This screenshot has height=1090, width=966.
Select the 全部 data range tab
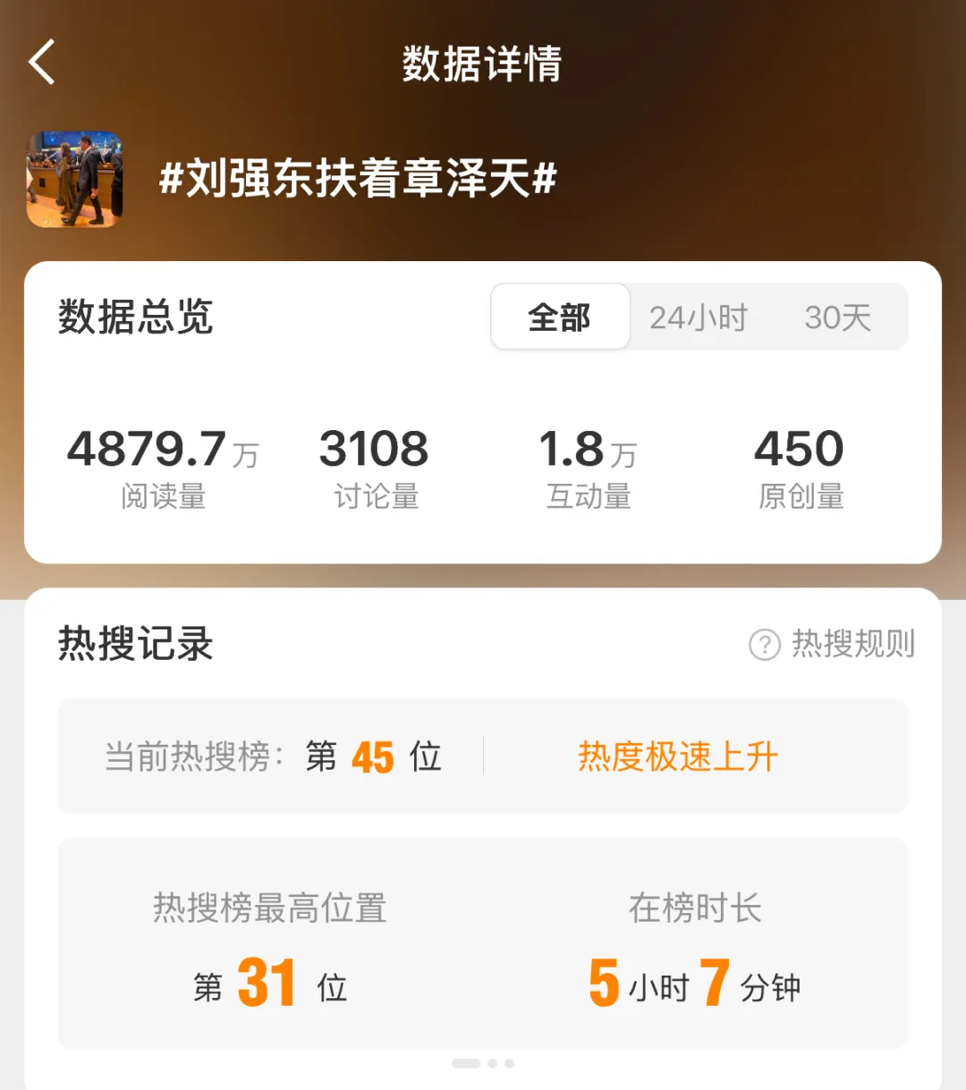click(560, 318)
